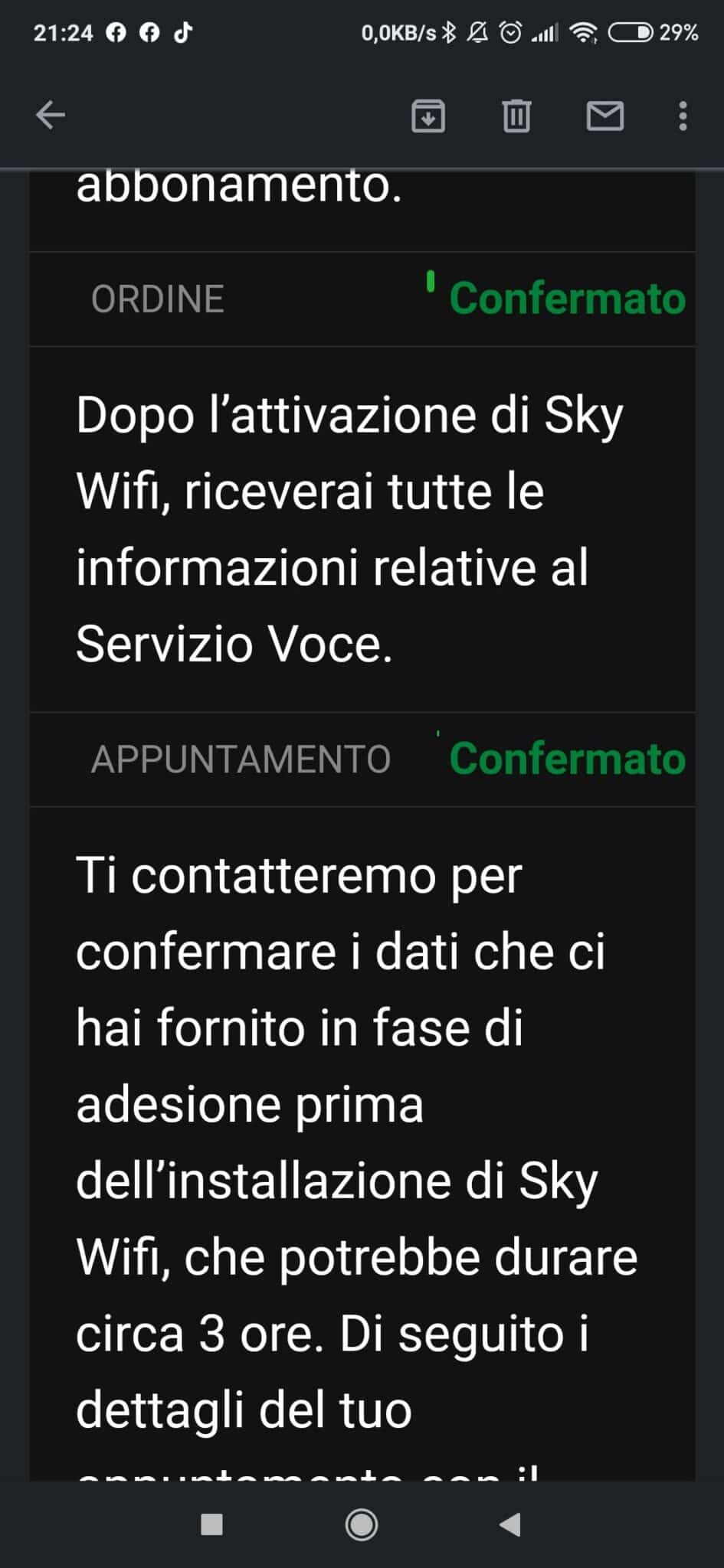Image resolution: width=724 pixels, height=1568 pixels.
Task: Open the overflow menu
Action: (683, 116)
